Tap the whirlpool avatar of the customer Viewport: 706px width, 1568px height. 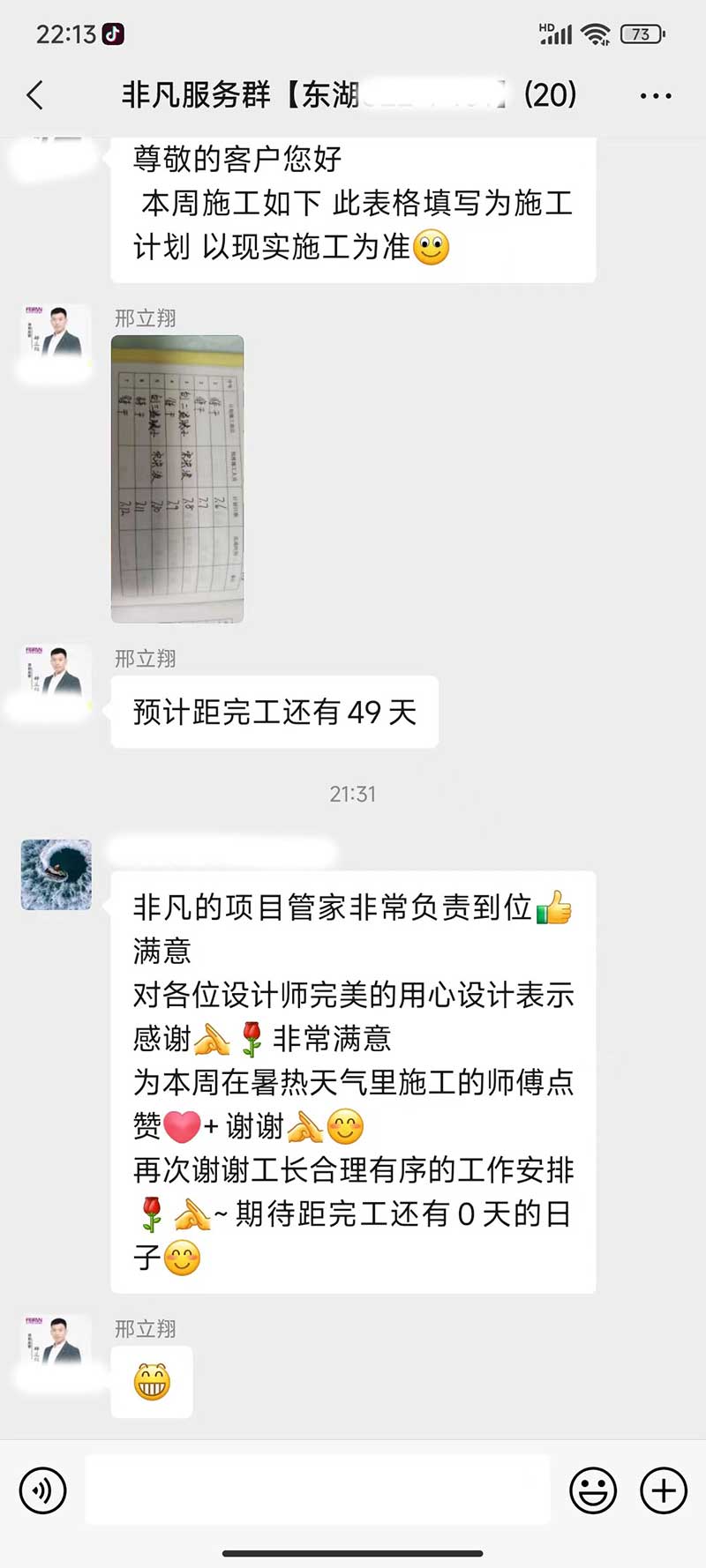pos(56,873)
